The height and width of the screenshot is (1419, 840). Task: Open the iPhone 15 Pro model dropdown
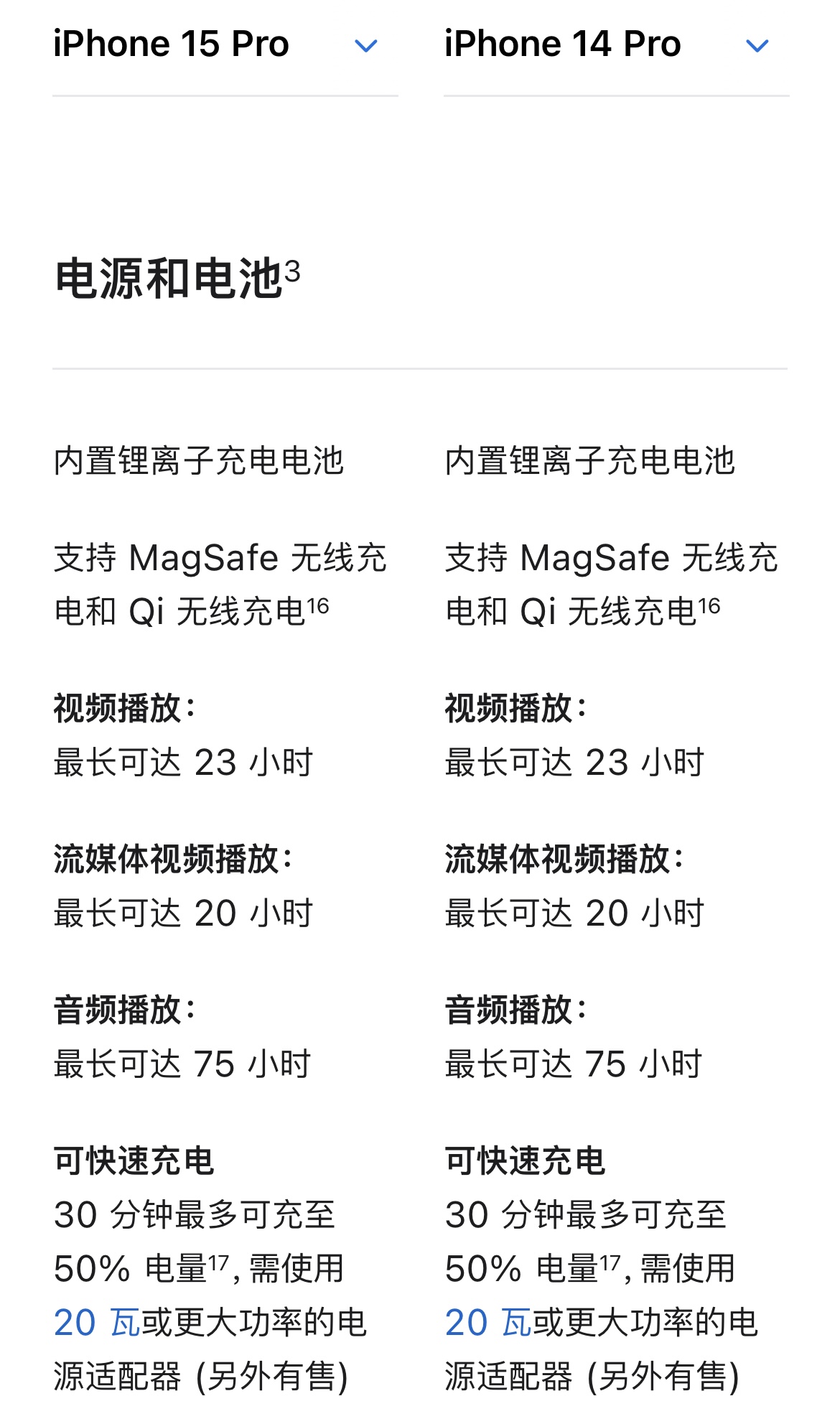click(365, 47)
